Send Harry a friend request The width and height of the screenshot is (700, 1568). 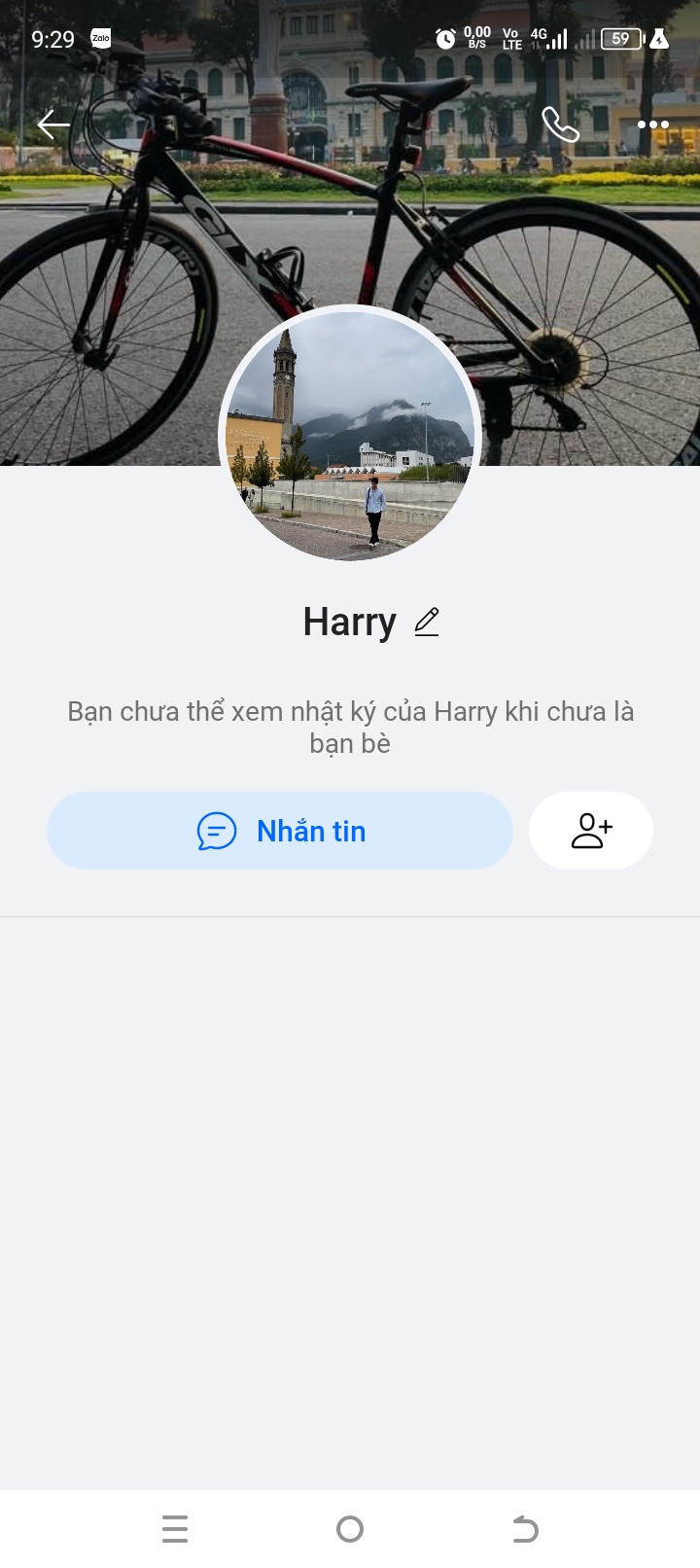coord(591,831)
